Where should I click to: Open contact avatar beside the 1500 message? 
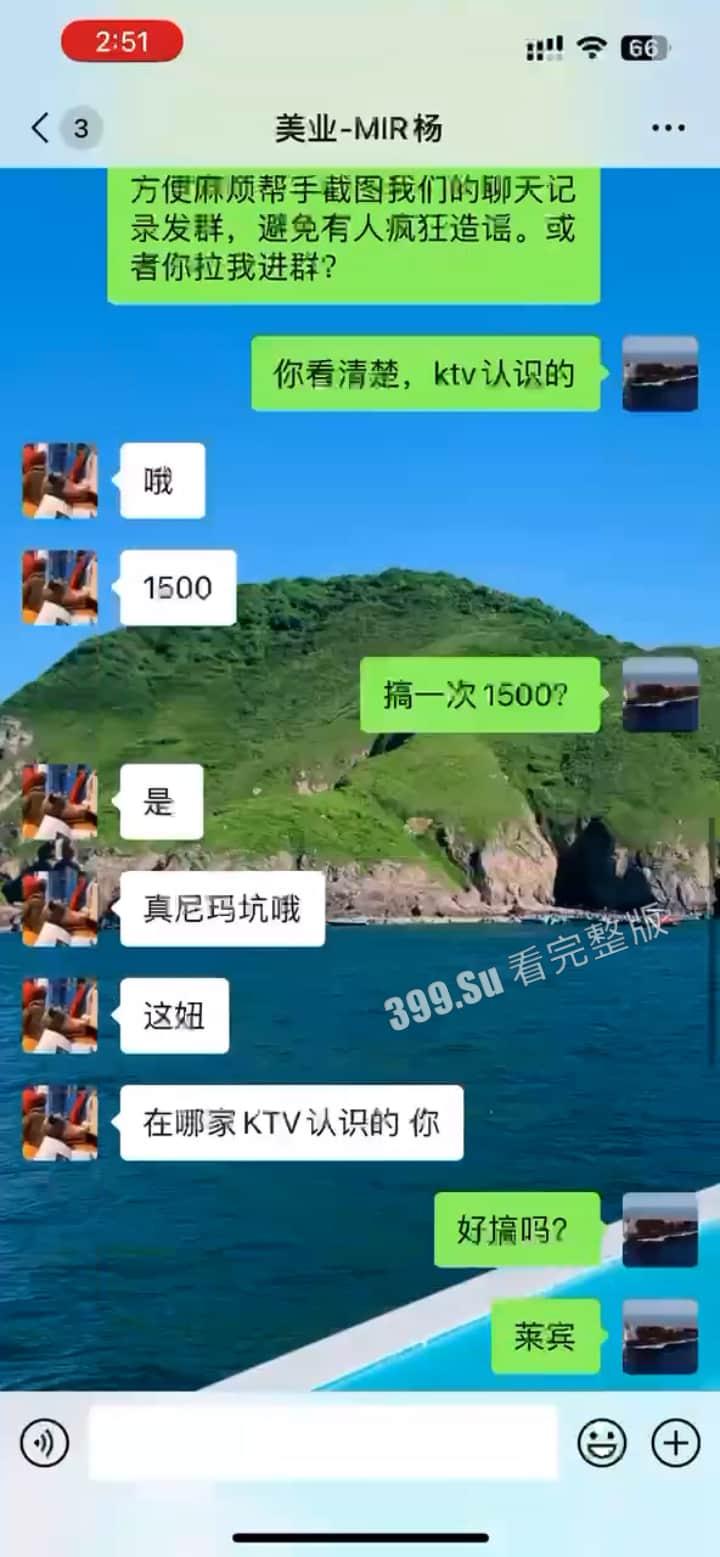tap(60, 588)
